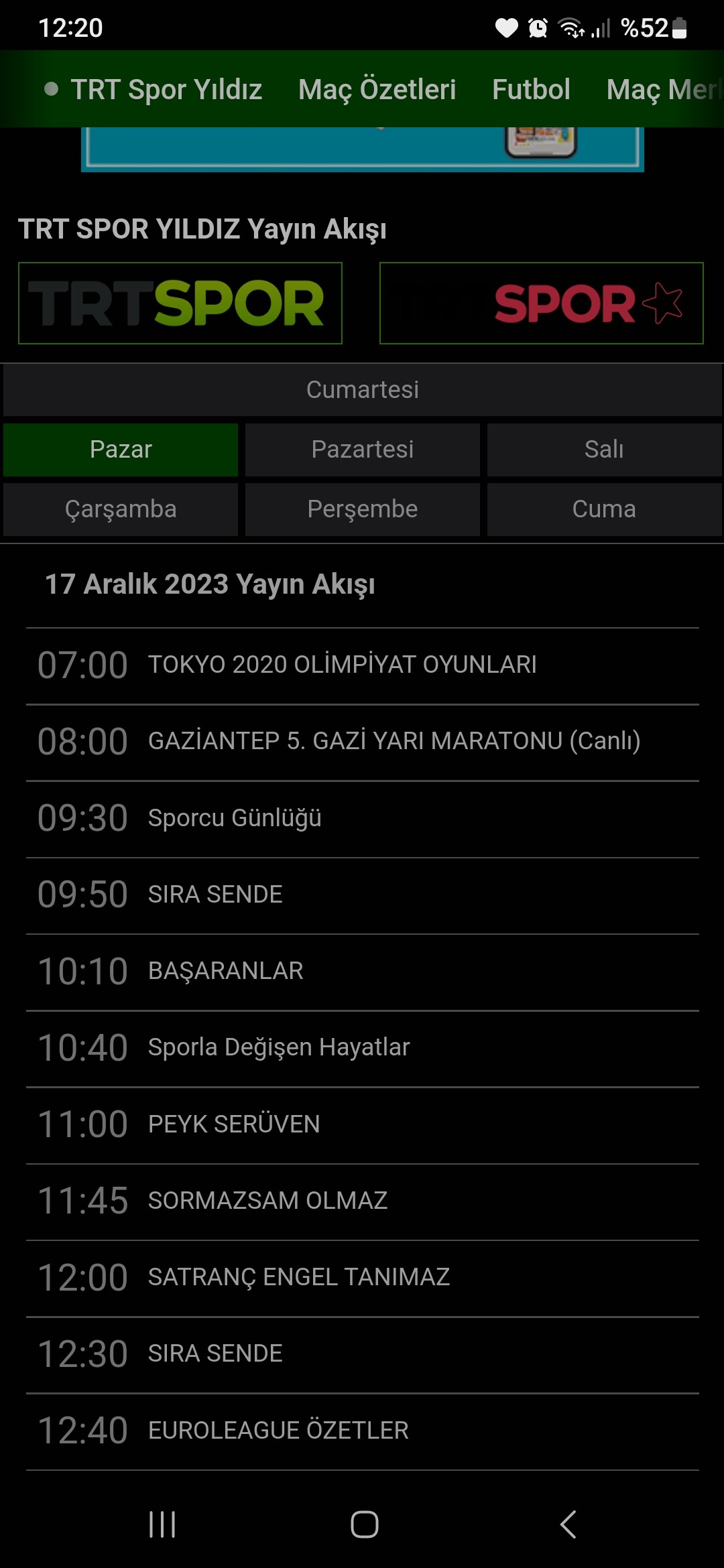Select the TRT Spor Yıldız channel logo
724x1568 pixels.
pos(541,304)
